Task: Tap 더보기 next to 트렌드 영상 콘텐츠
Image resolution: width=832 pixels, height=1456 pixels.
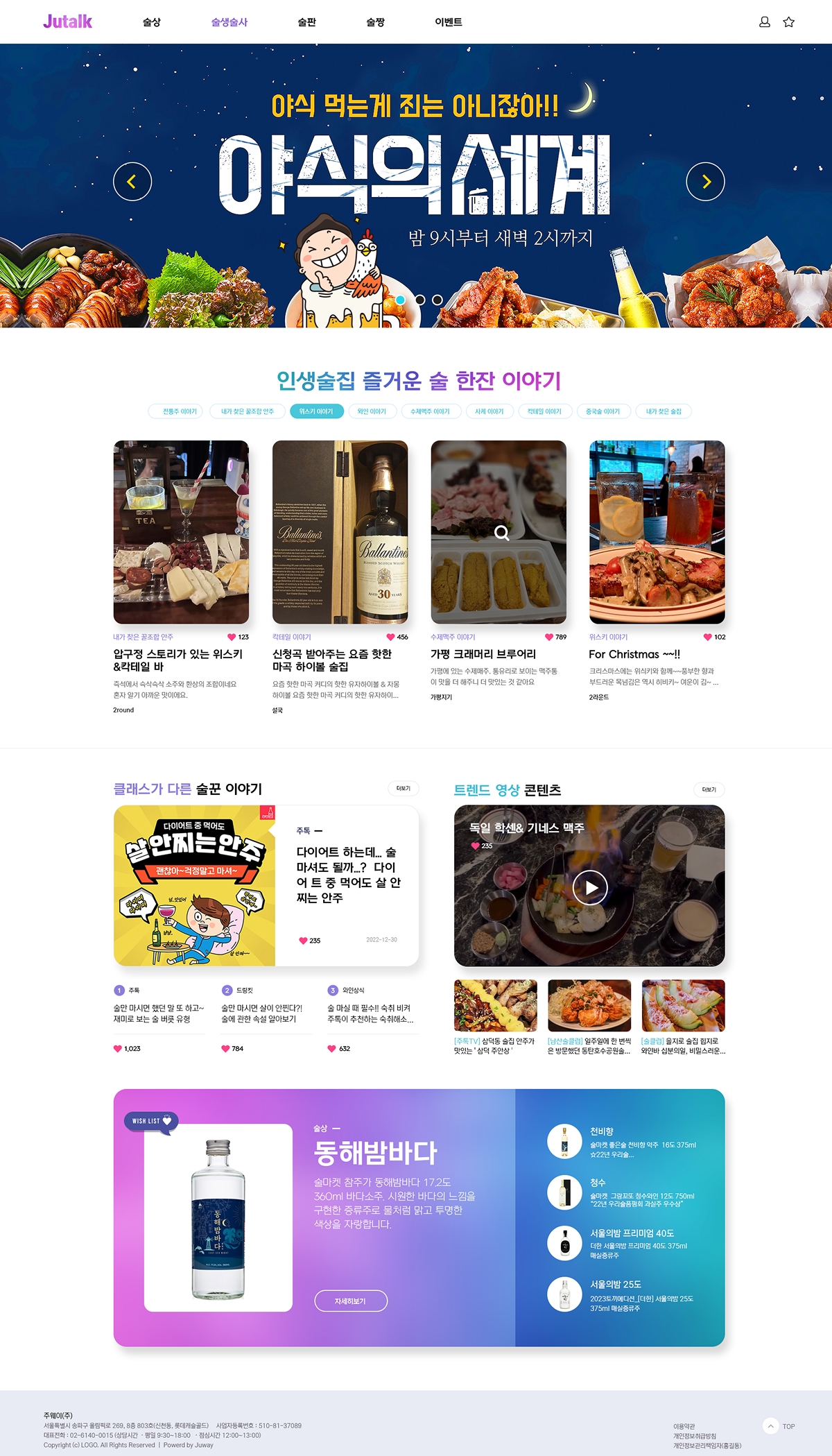Action: (709, 789)
